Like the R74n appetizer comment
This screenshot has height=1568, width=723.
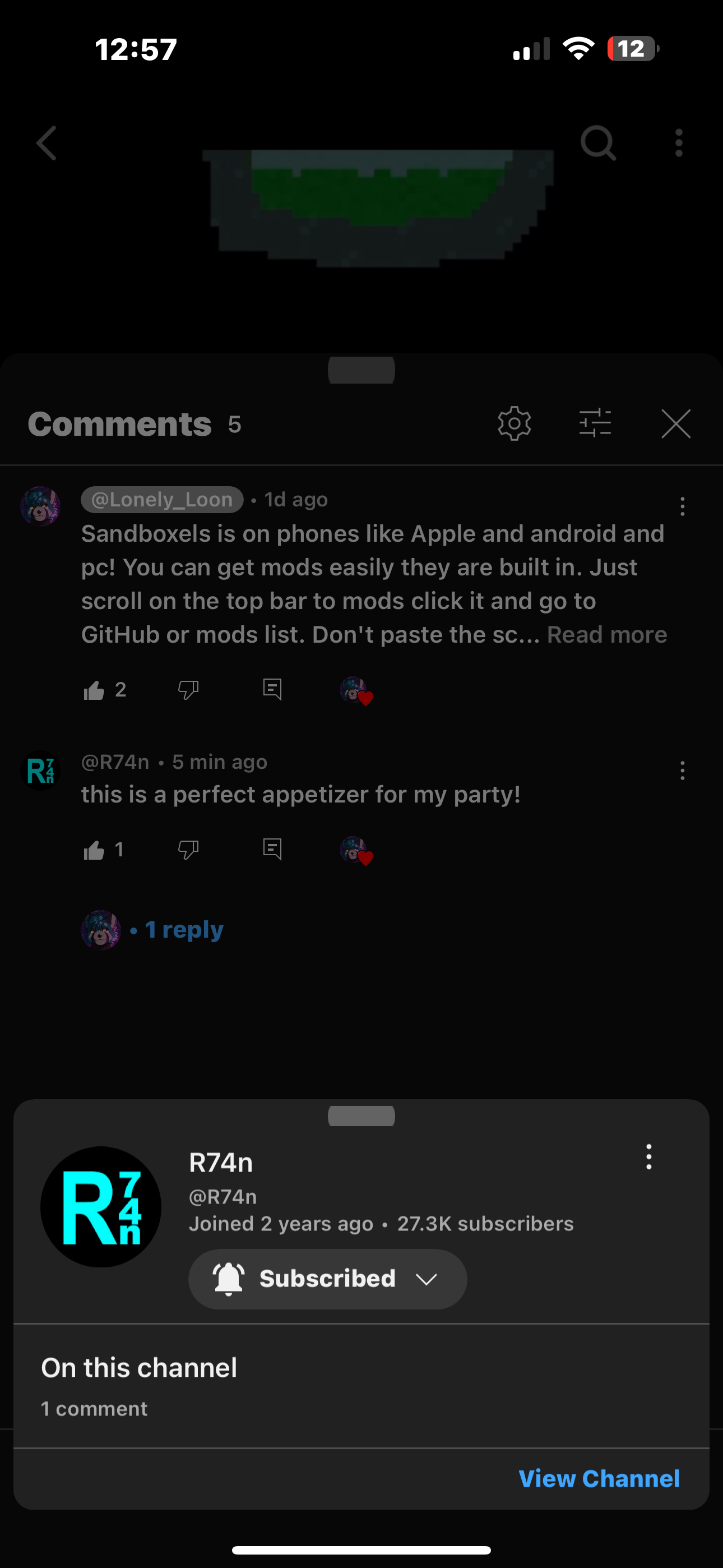(94, 850)
